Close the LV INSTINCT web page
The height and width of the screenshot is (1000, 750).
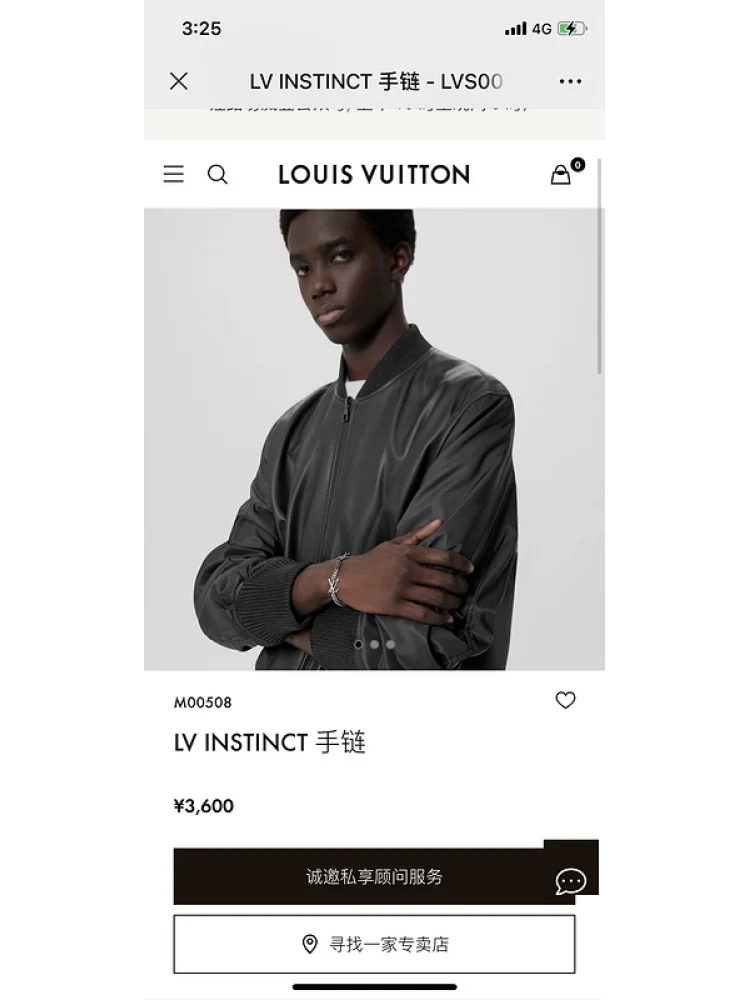[179, 81]
